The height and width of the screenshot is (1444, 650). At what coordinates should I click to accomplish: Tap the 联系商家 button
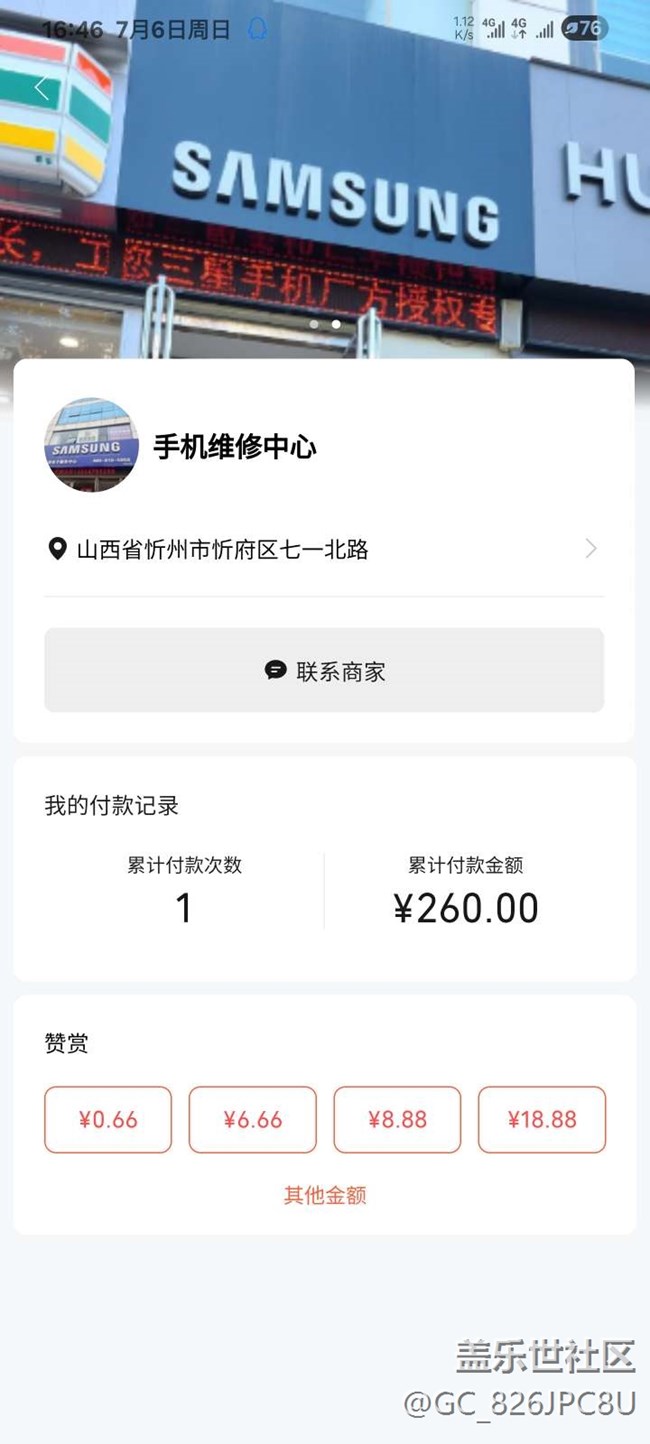(x=324, y=671)
